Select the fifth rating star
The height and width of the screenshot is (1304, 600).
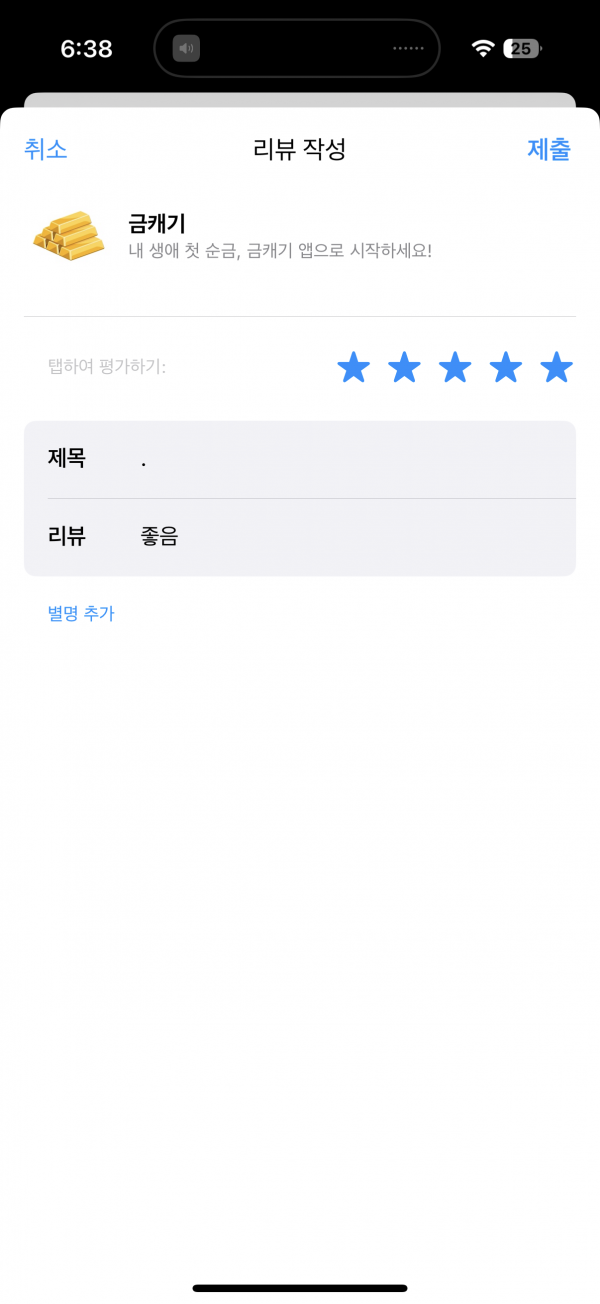pos(557,367)
